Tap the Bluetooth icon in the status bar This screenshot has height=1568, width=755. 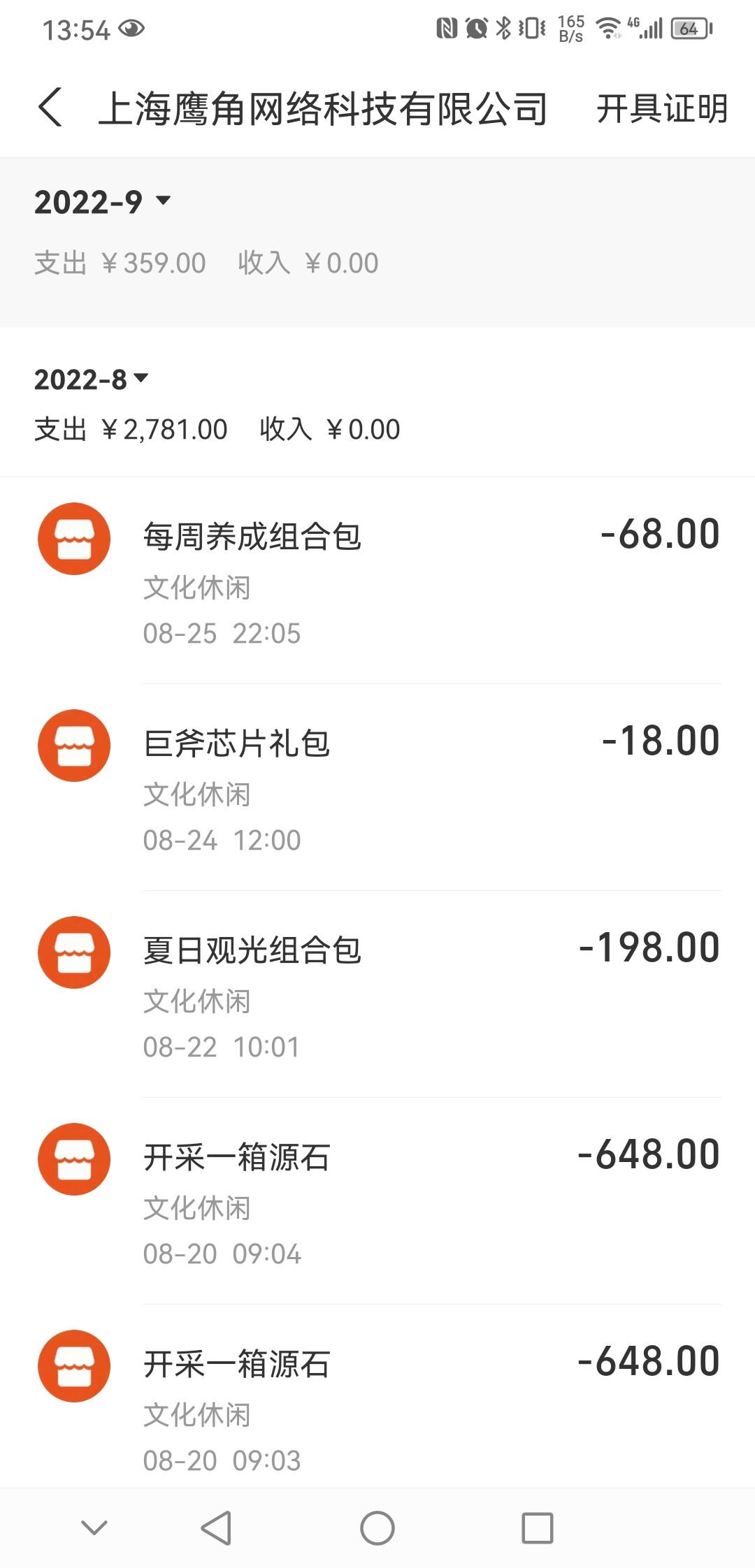point(502,27)
